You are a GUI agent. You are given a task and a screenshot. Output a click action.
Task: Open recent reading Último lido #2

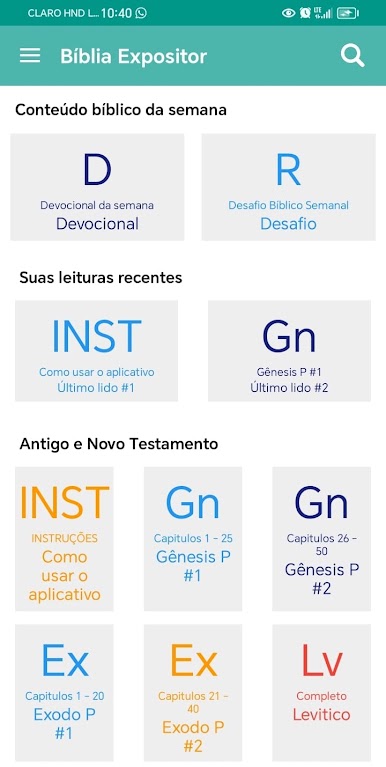point(289,351)
